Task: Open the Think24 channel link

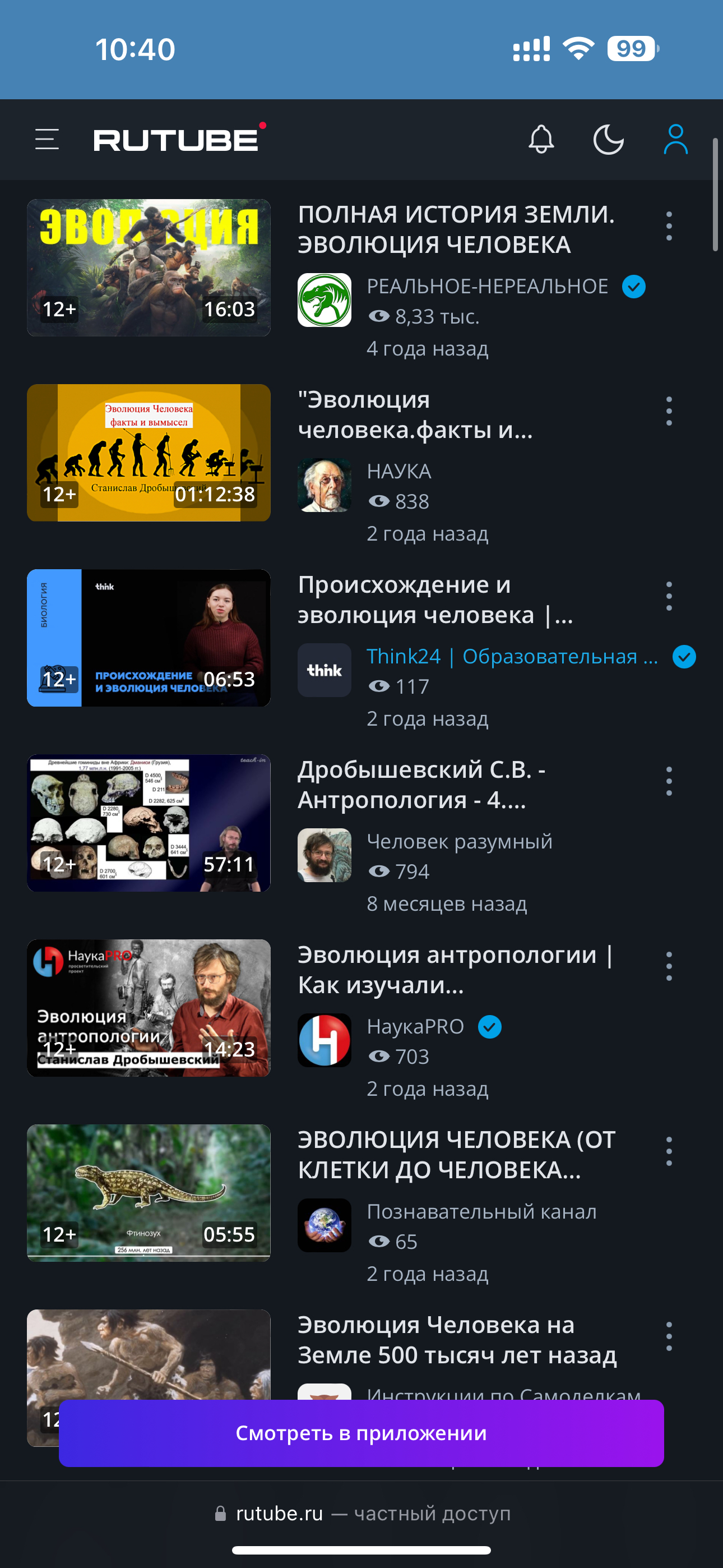Action: 512,656
